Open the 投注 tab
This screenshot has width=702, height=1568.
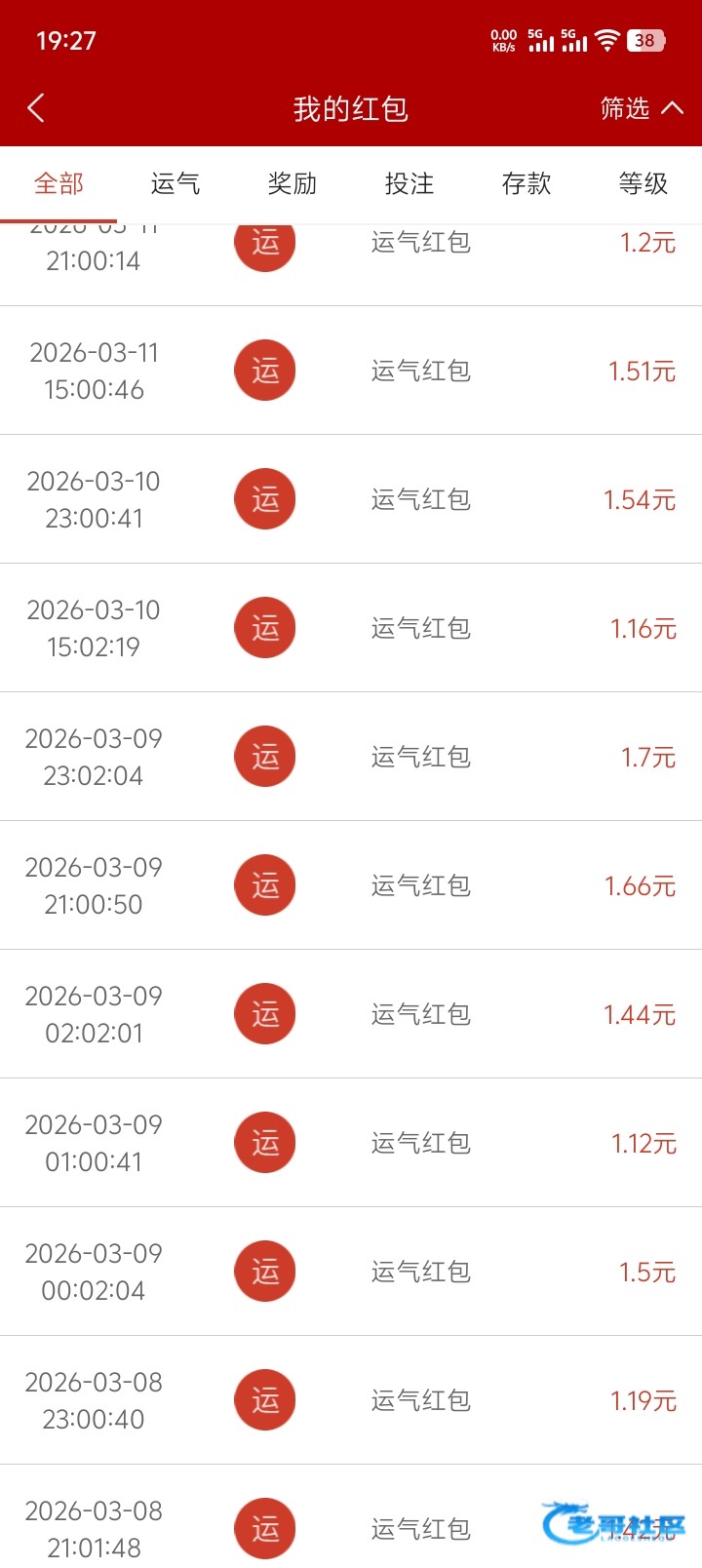pos(409,183)
